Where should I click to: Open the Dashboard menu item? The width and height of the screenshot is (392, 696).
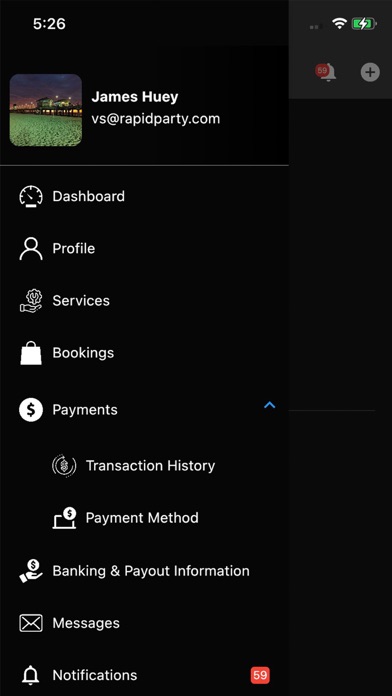144,196
